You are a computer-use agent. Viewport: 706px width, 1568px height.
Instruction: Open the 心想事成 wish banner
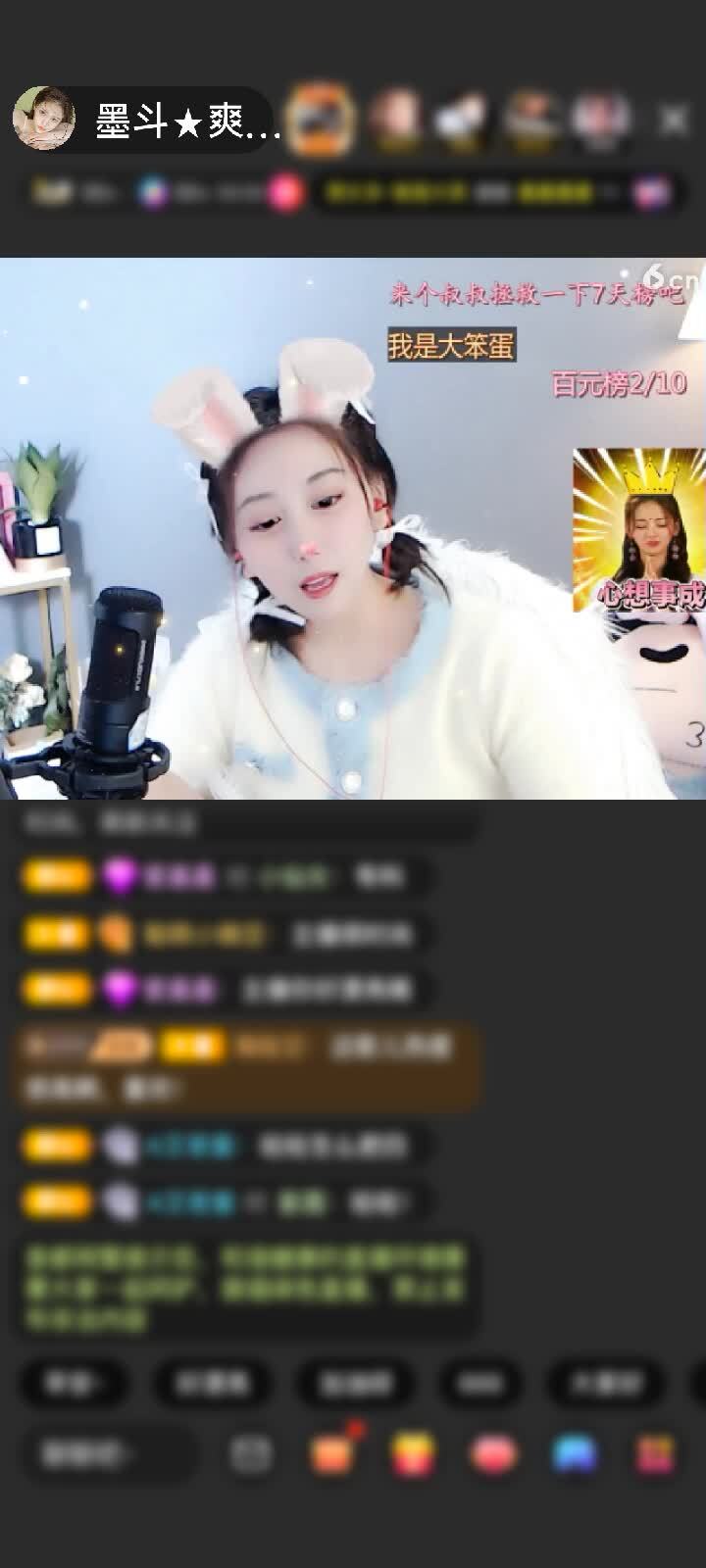click(x=639, y=531)
